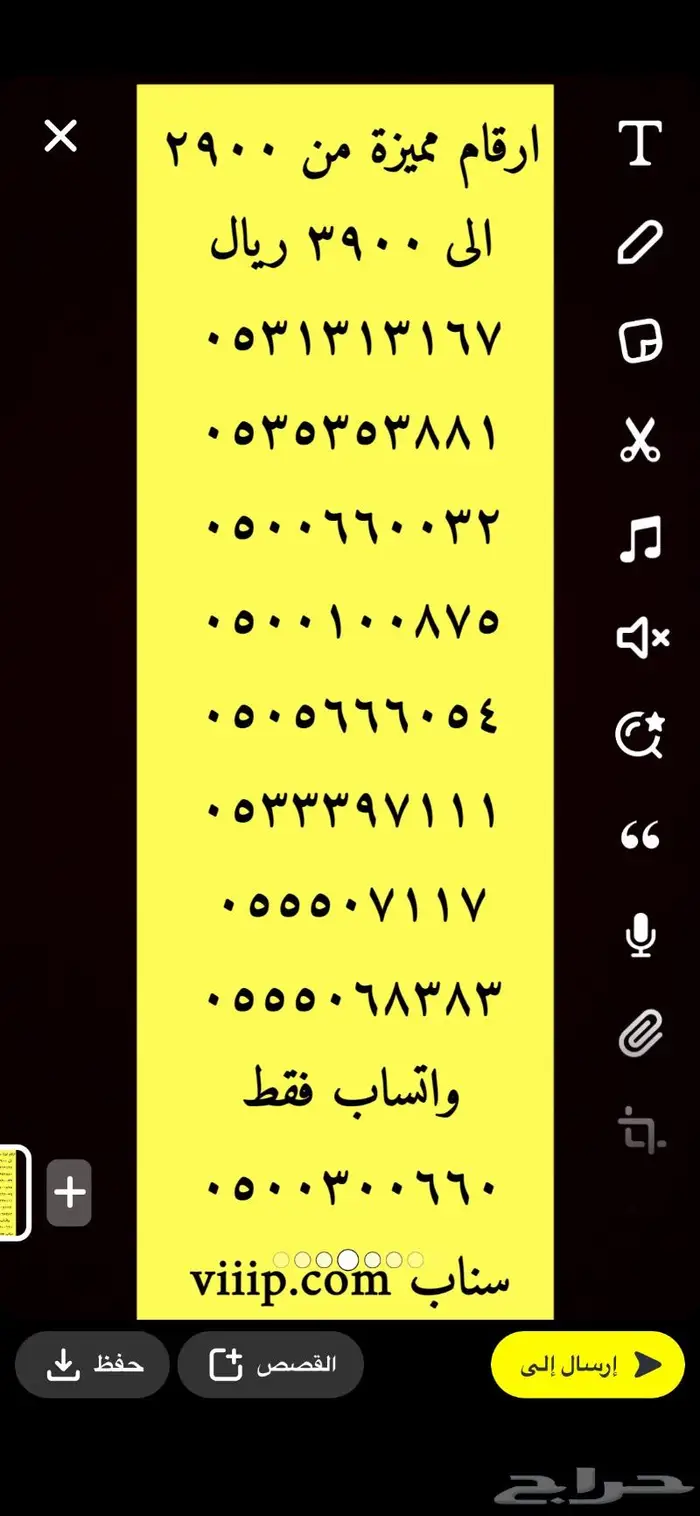Open the crop tool

click(641, 1129)
